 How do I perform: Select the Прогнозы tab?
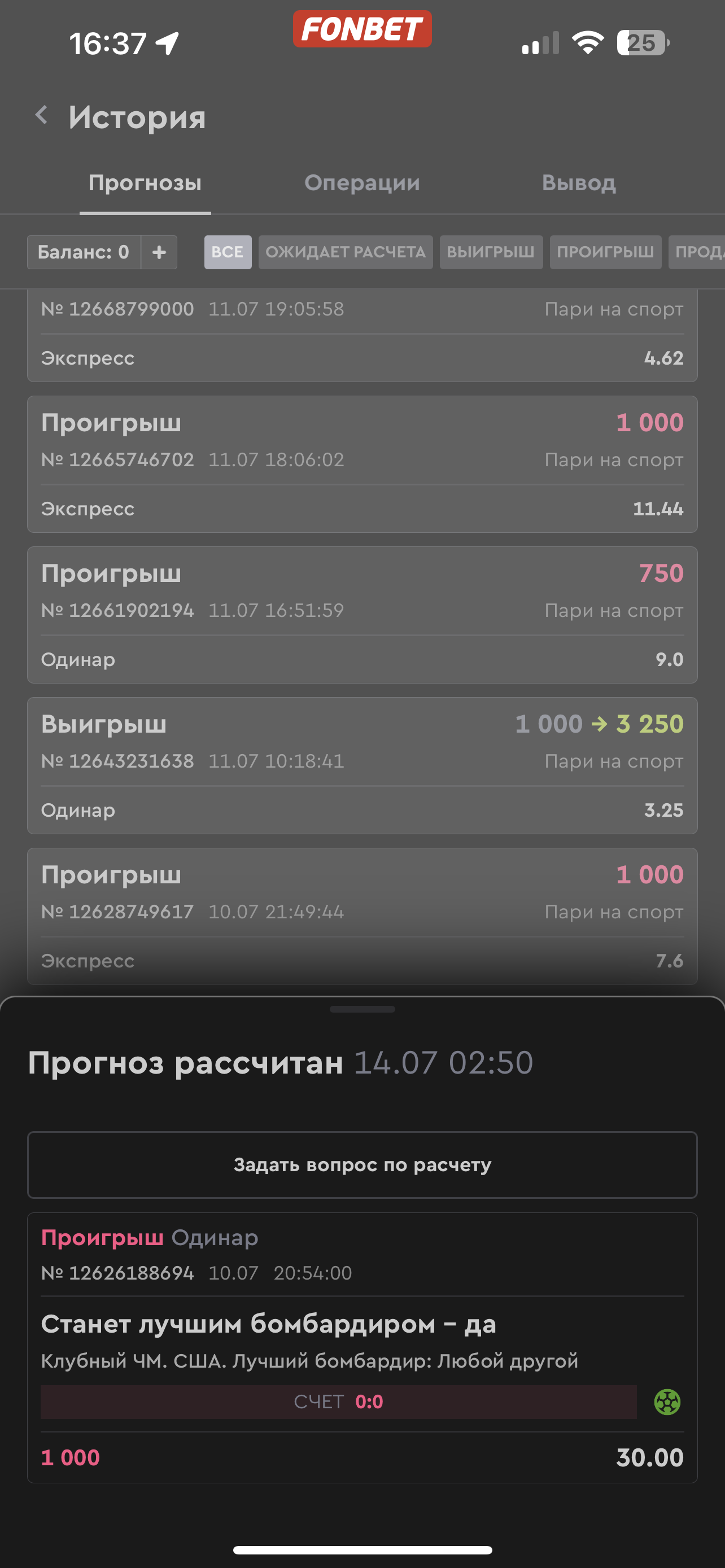[x=145, y=183]
